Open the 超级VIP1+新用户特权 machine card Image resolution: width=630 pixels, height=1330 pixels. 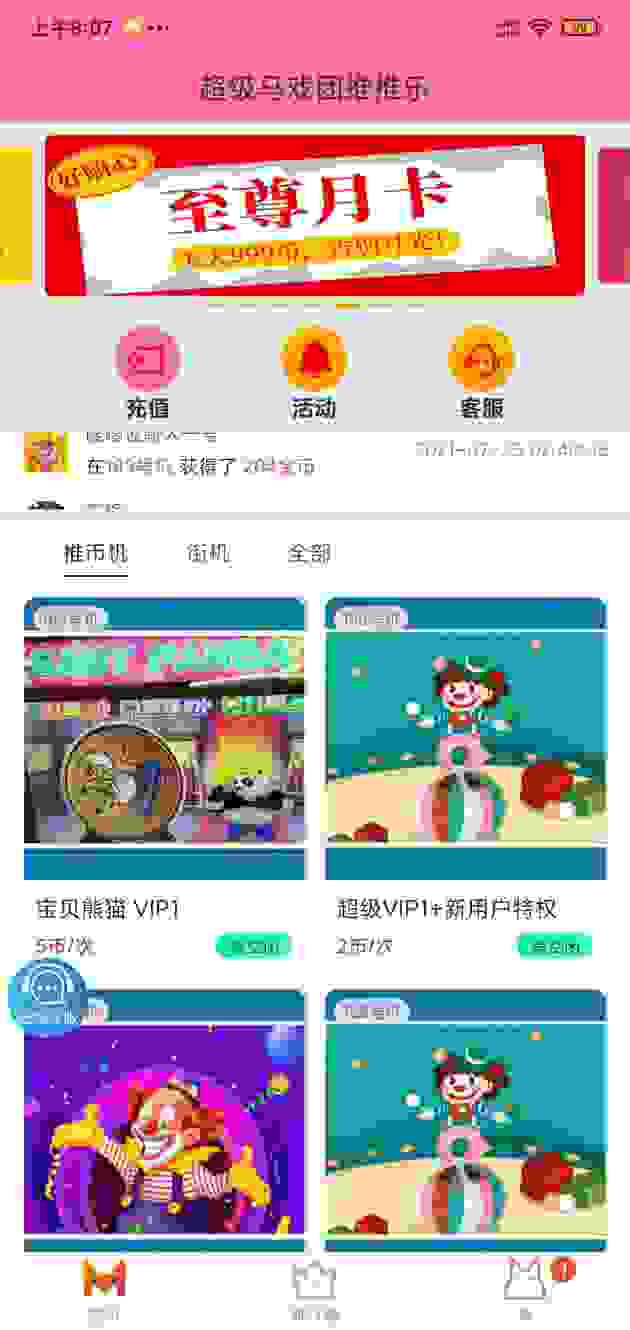(x=465, y=738)
